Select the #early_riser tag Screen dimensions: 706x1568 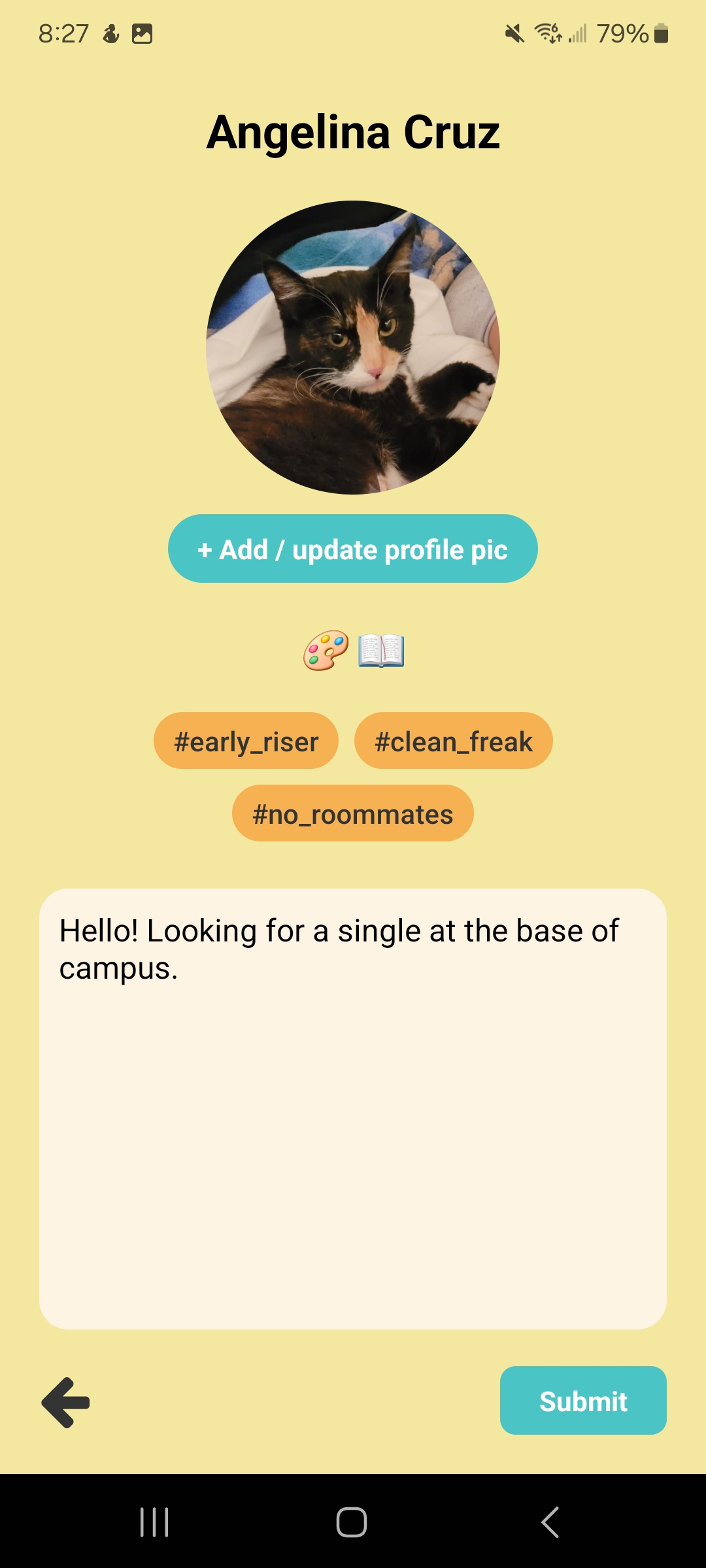(x=246, y=741)
